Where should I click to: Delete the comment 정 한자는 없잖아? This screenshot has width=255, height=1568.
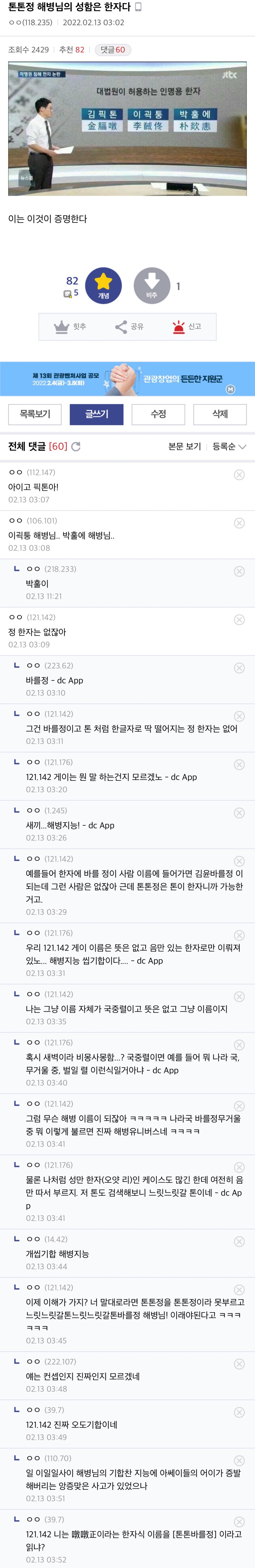pos(239,620)
